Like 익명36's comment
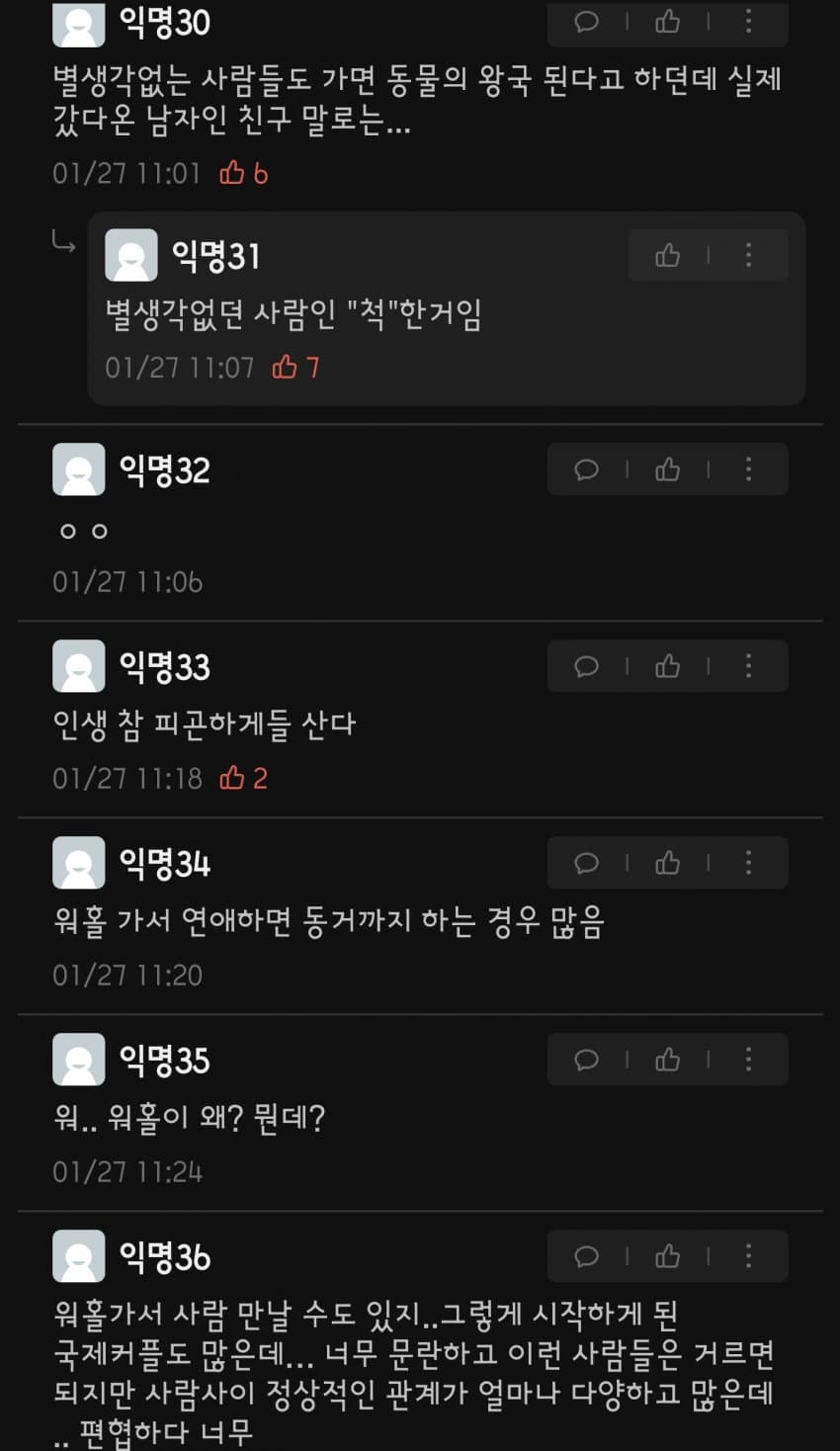The width and height of the screenshot is (840, 1451). pos(668,1256)
